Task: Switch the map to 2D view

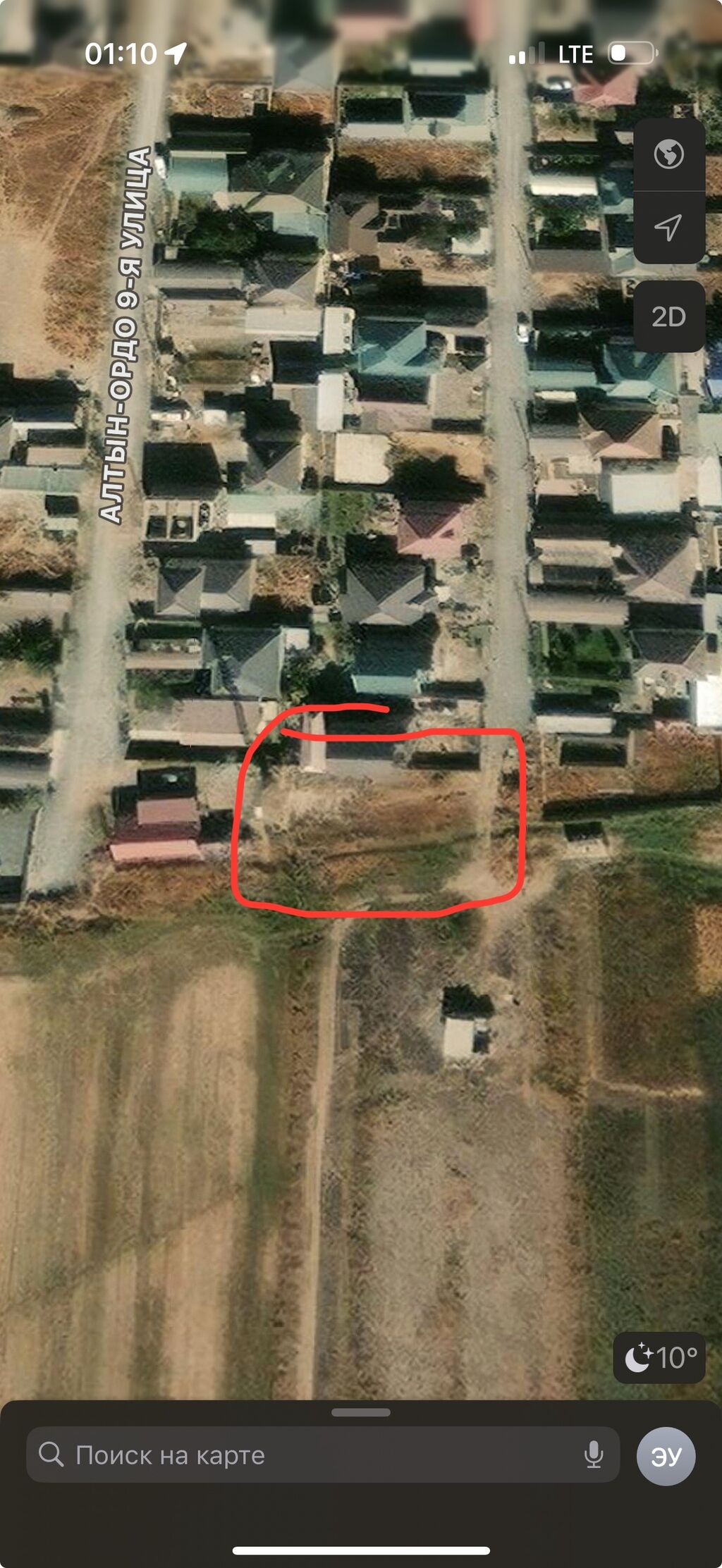Action: [x=668, y=316]
